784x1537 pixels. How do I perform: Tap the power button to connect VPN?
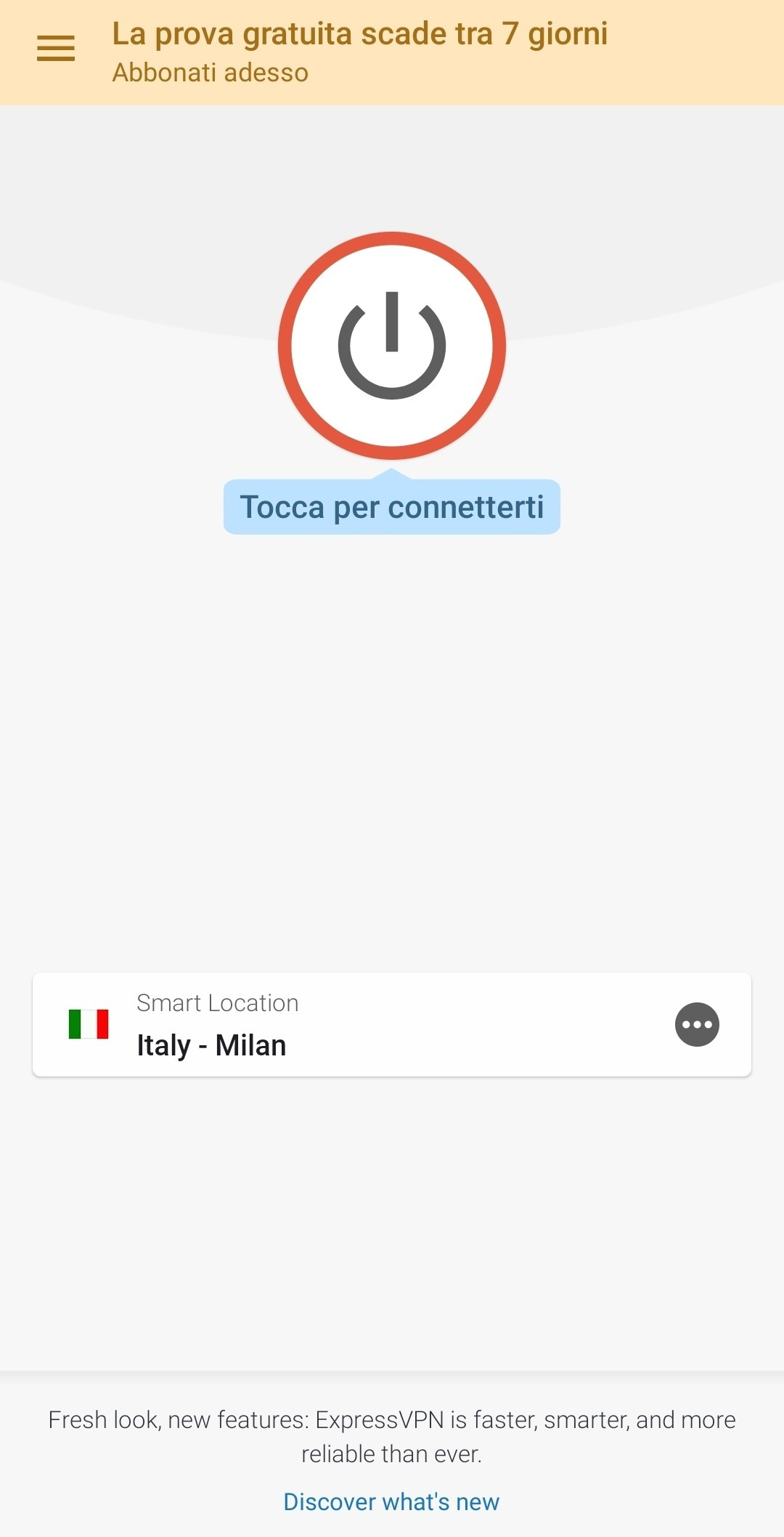(x=391, y=345)
